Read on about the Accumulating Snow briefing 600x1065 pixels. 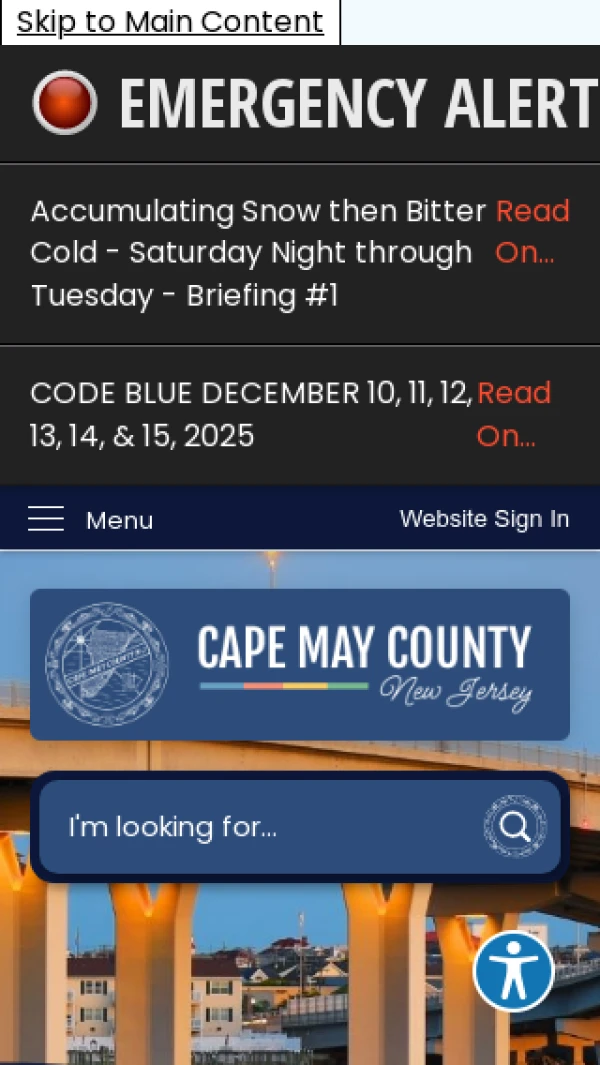click(531, 232)
